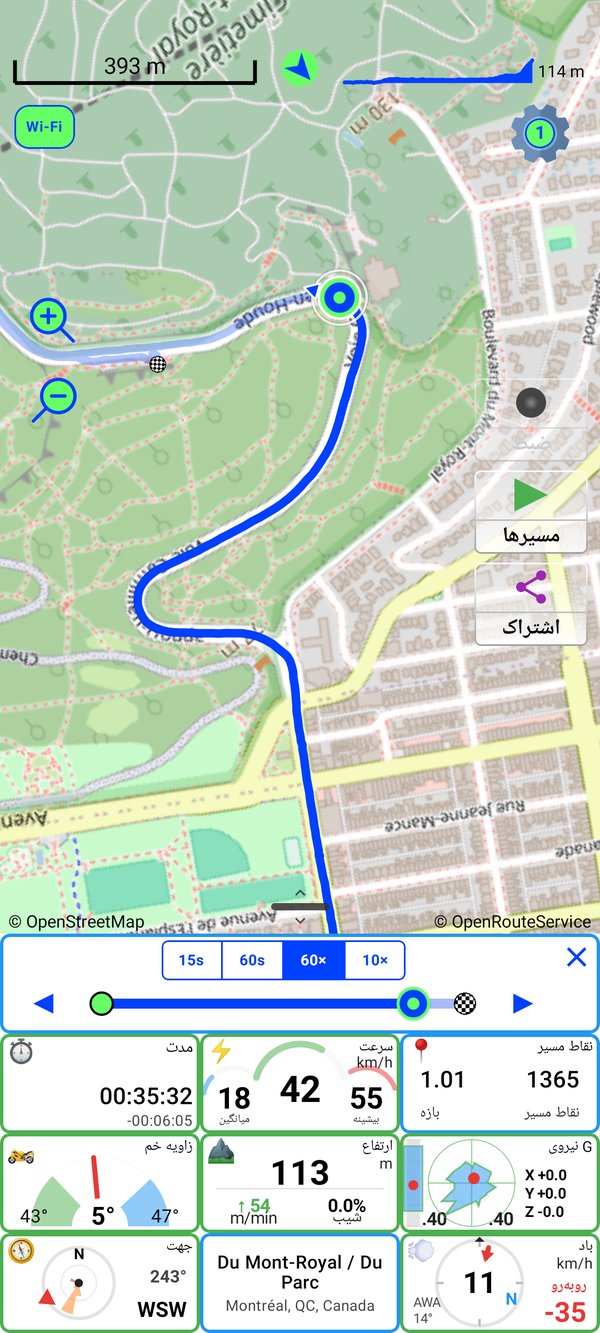Close the route playback panel
This screenshot has height=1333, width=600.
576,957
